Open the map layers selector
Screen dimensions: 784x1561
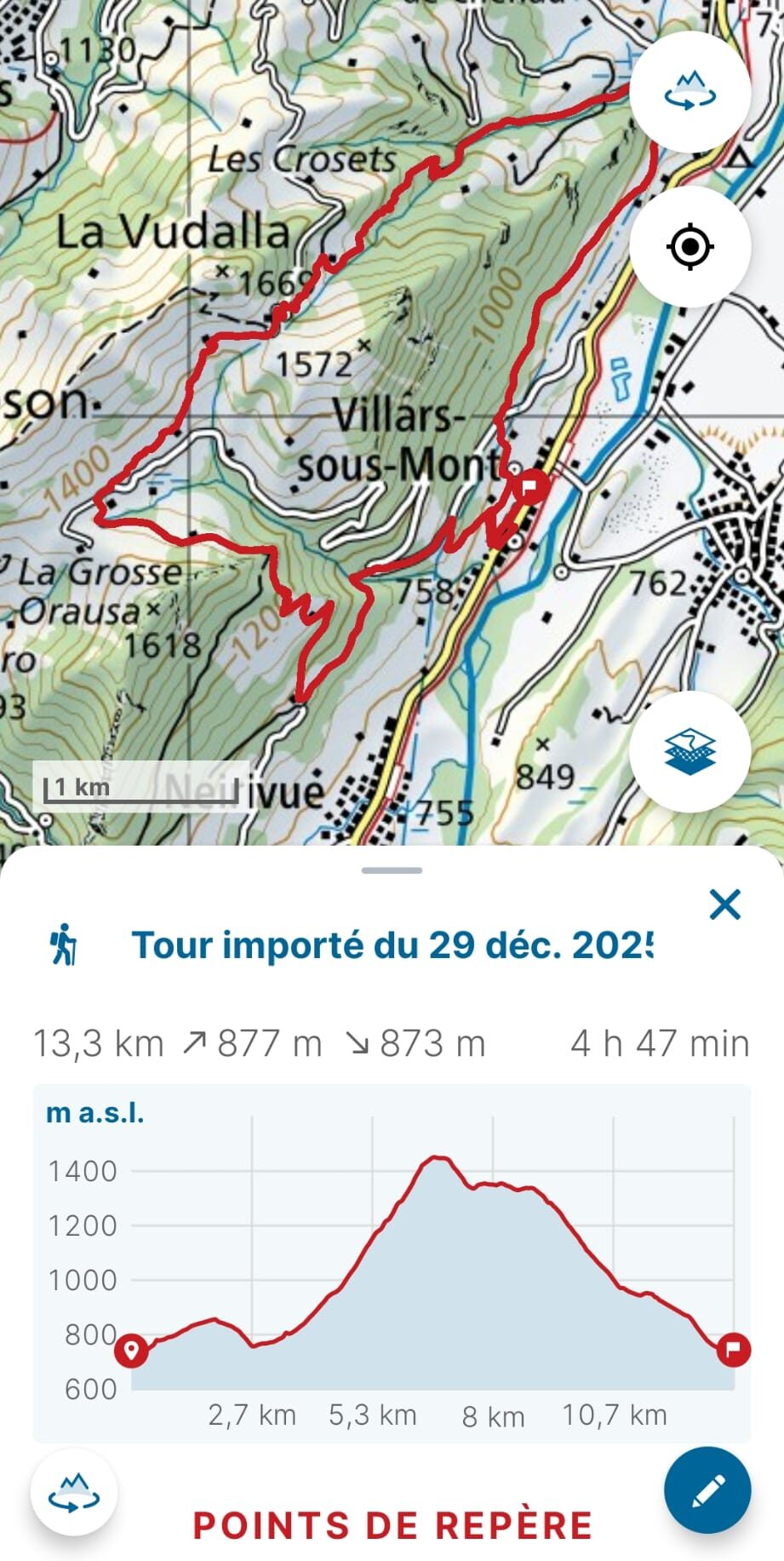coord(690,751)
